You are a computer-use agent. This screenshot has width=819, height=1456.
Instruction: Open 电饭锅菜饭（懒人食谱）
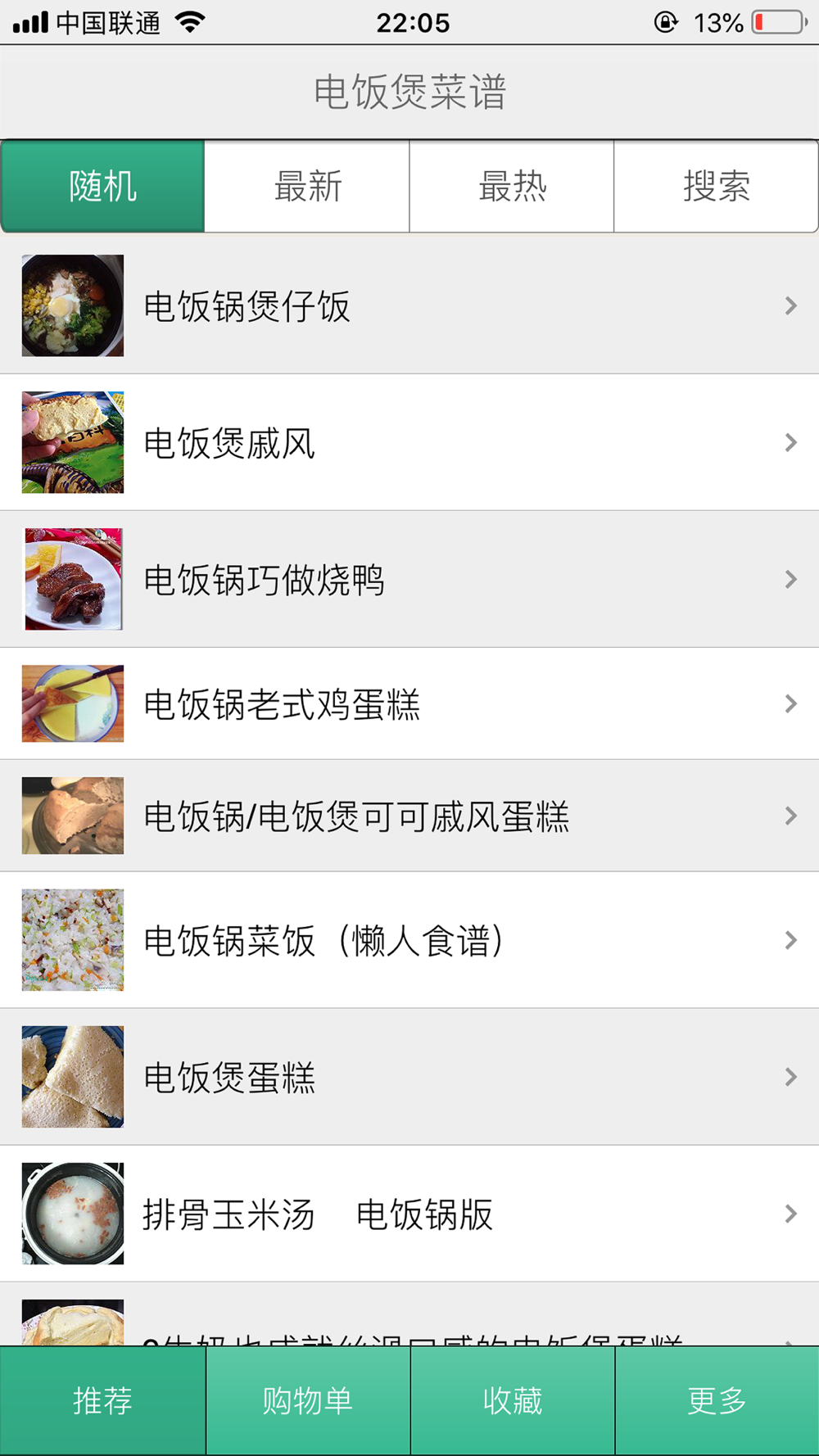tap(409, 940)
